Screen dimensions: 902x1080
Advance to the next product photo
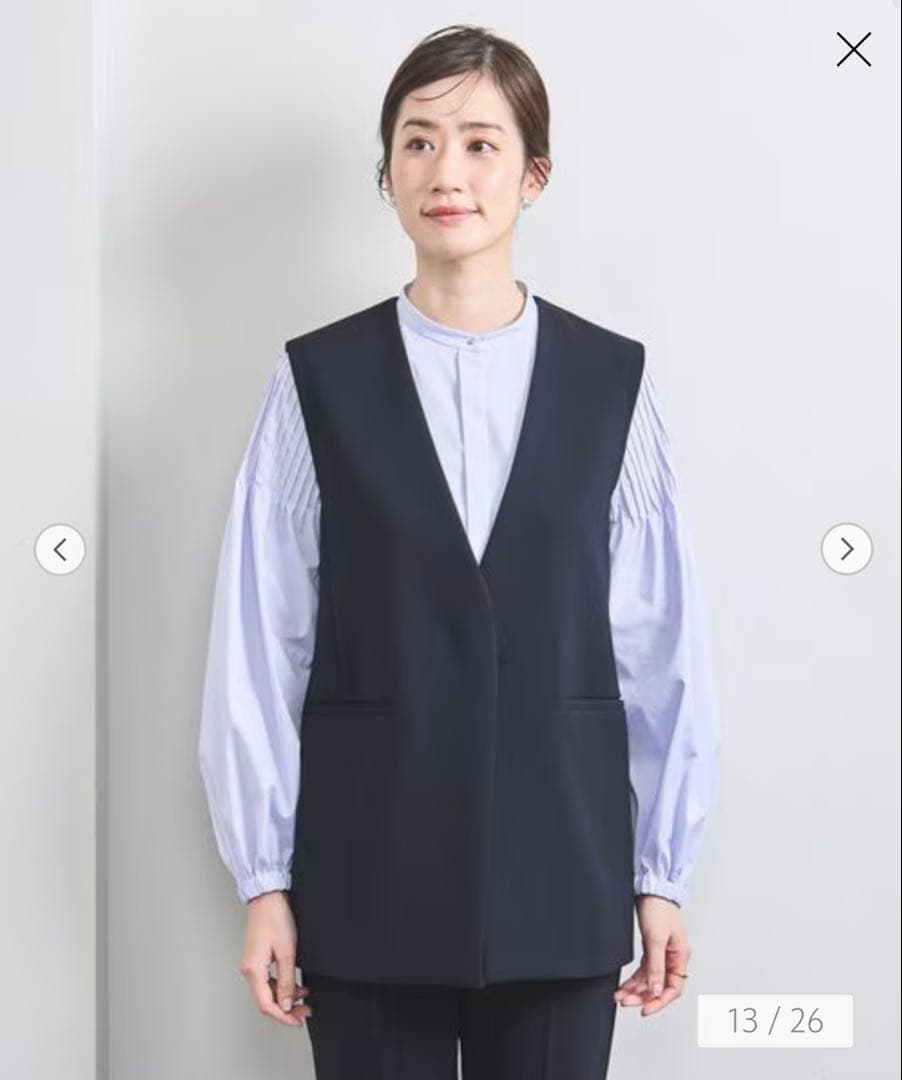846,549
